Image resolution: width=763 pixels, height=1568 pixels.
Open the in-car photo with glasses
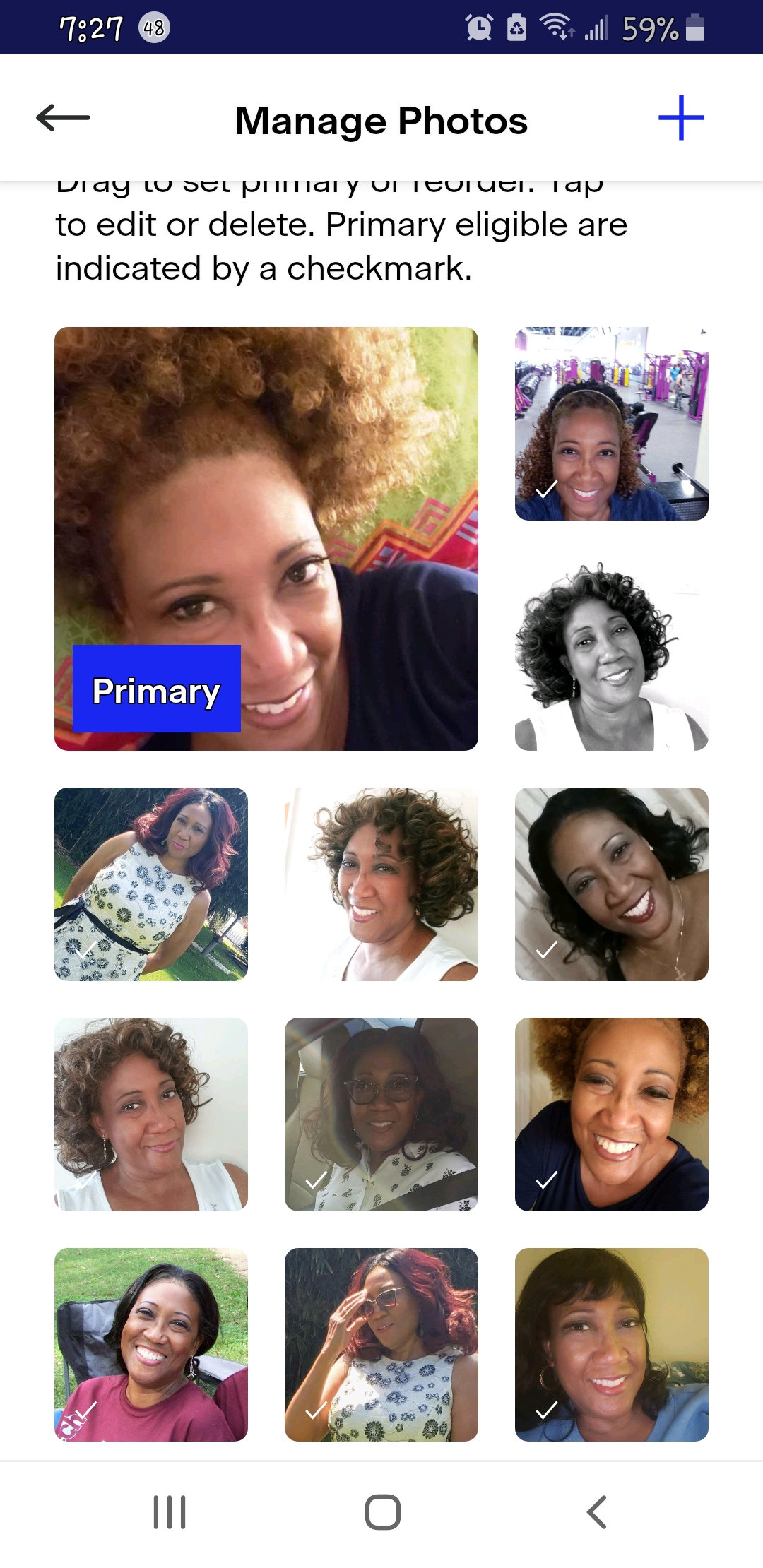click(x=381, y=1114)
